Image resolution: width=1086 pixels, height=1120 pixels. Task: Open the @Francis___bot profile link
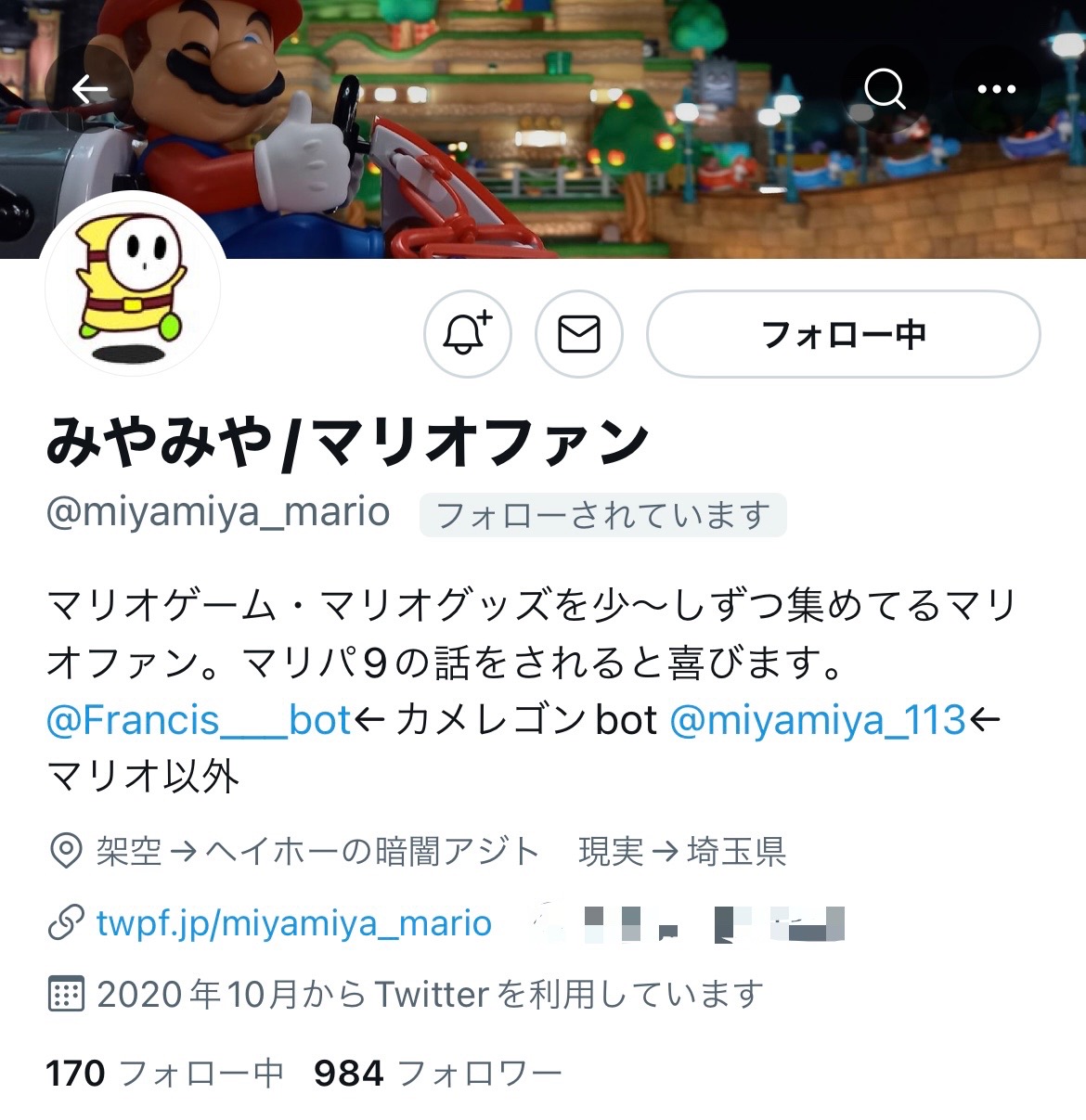199,720
